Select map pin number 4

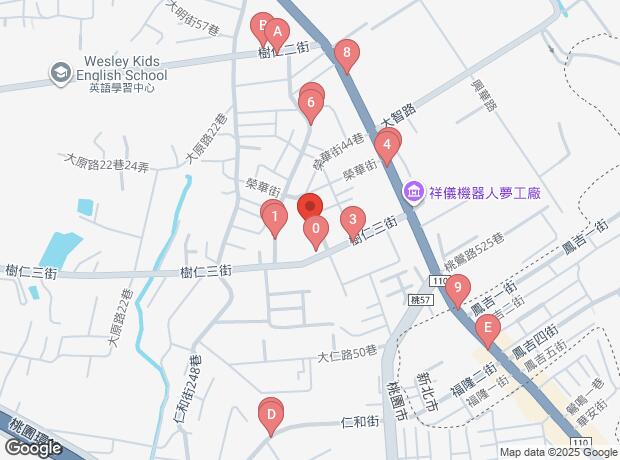point(386,147)
